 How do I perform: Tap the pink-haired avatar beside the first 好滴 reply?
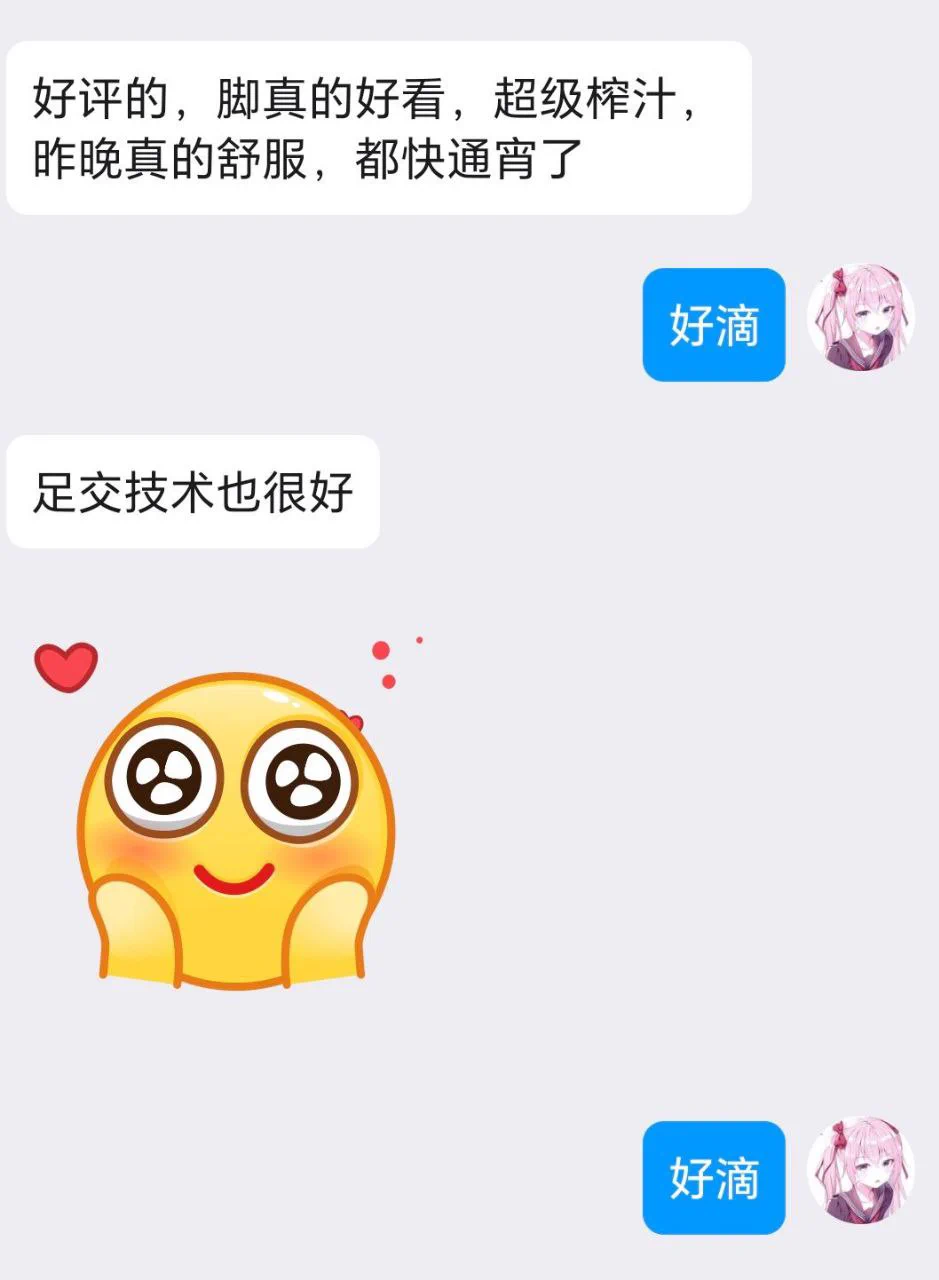pos(860,318)
